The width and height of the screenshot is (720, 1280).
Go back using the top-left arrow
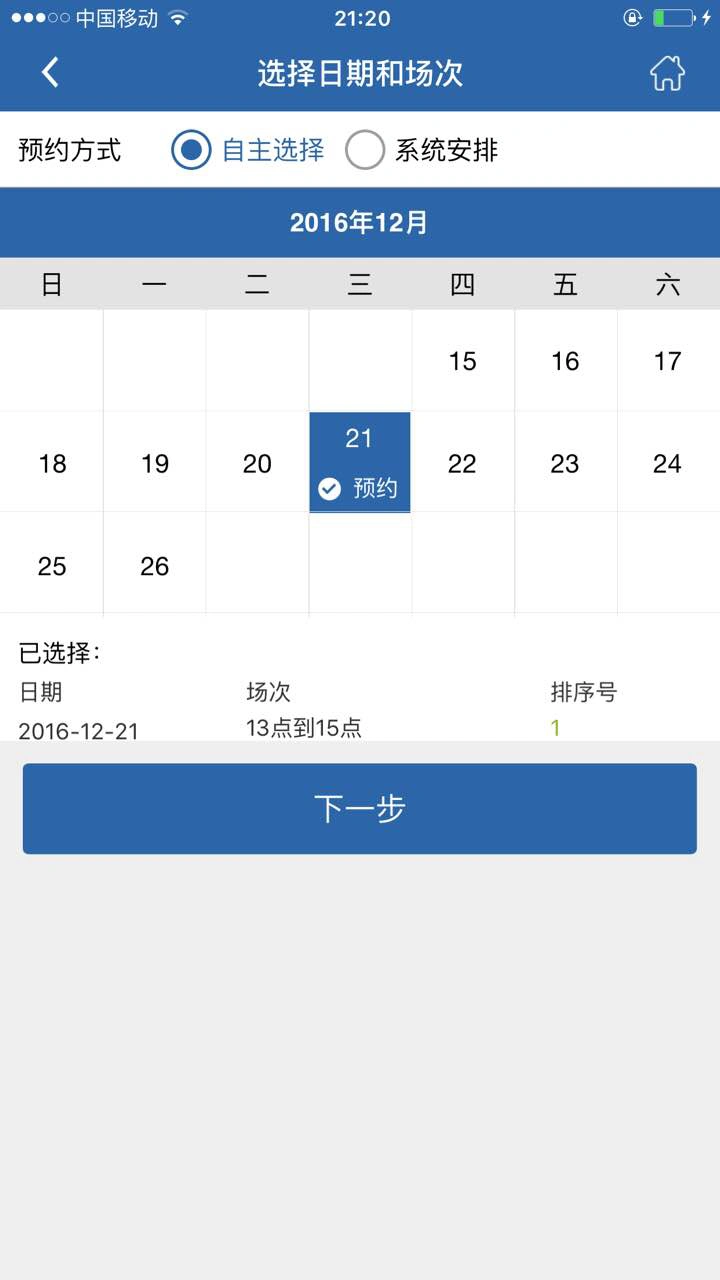50,73
